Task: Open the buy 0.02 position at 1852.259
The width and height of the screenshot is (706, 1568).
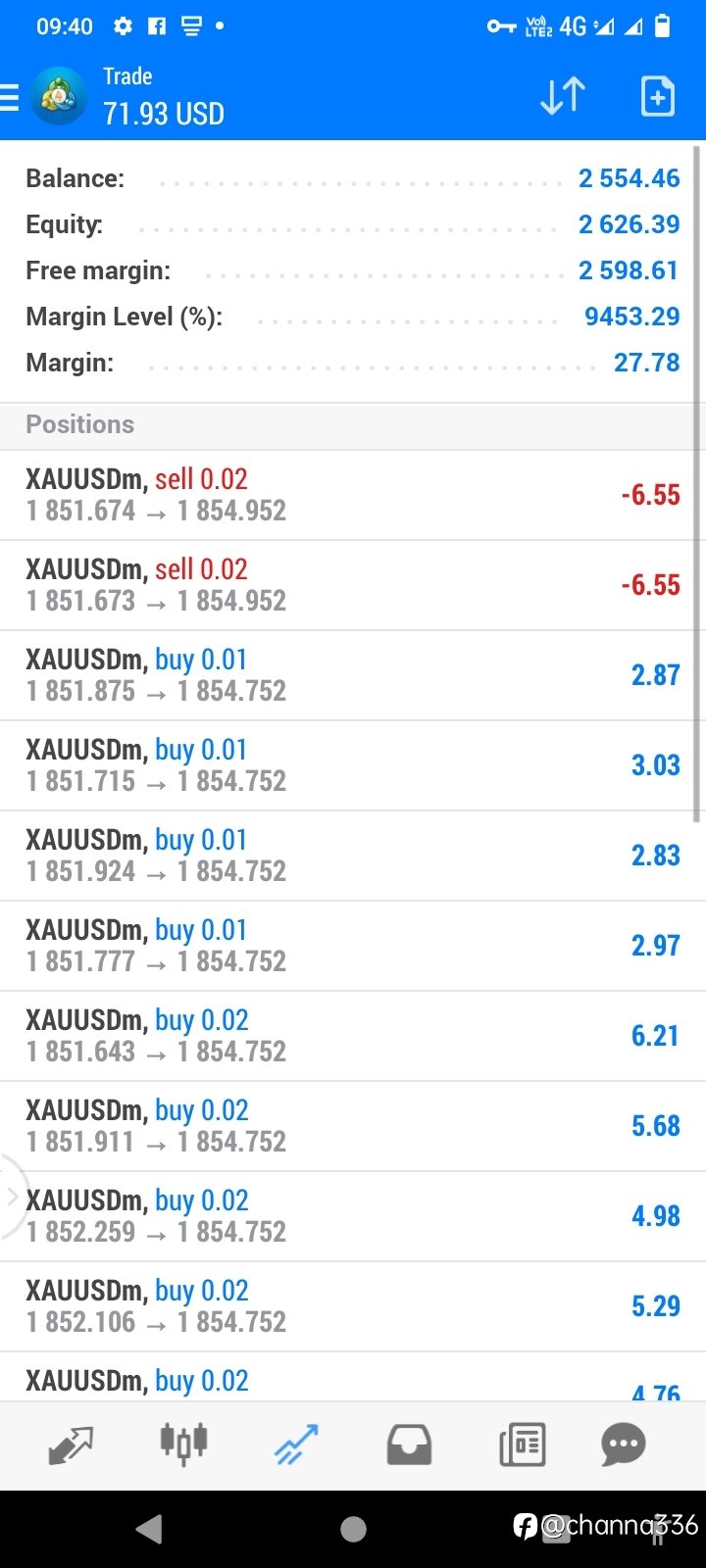Action: pyautogui.click(x=353, y=1216)
